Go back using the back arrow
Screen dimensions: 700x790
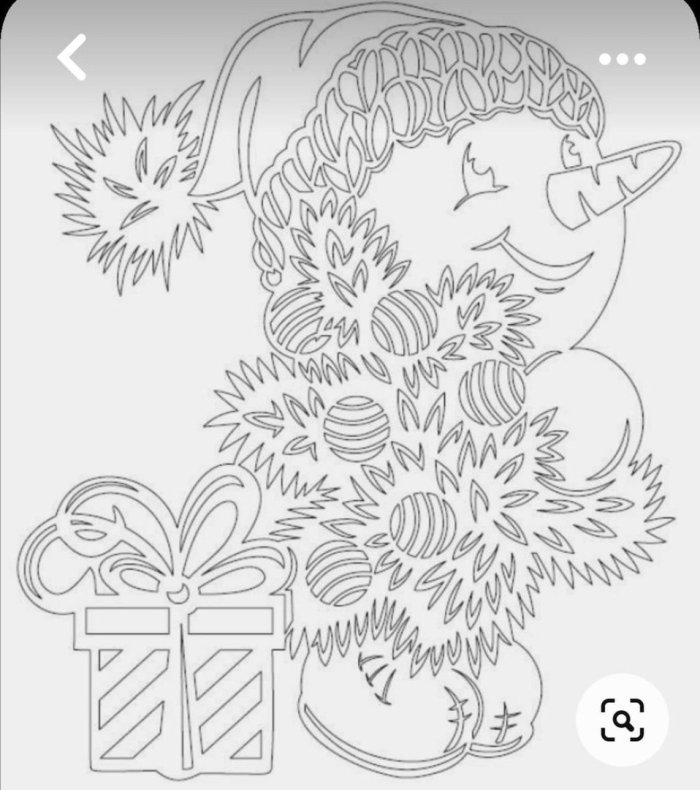72,57
